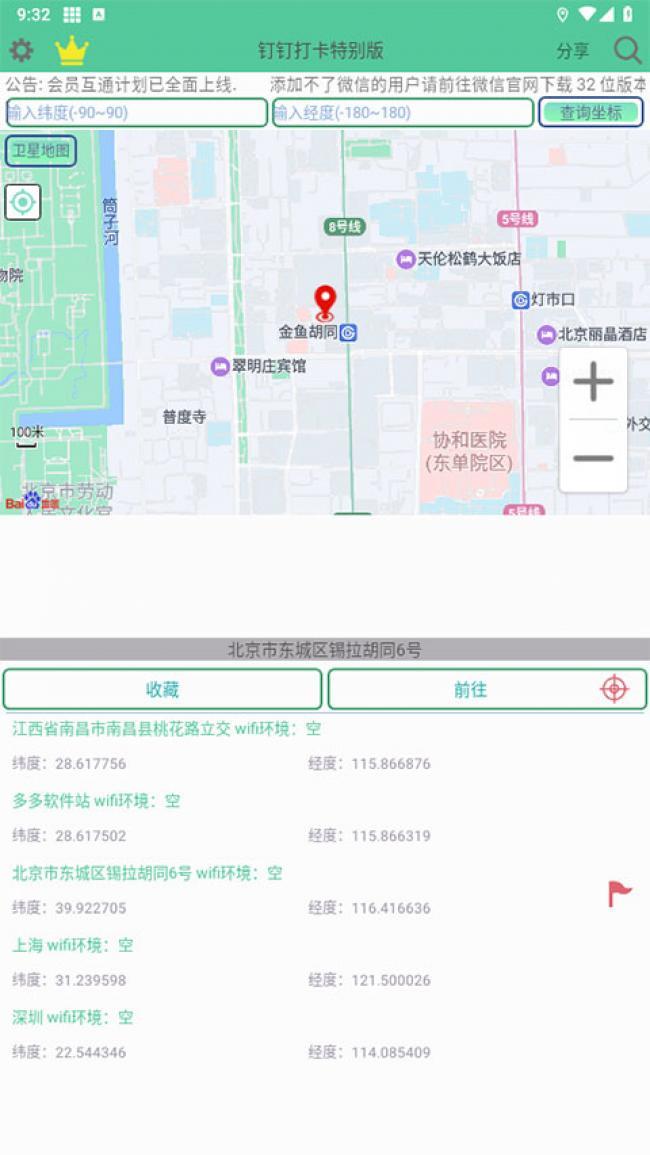The image size is (650, 1155).
Task: Zoom in on the map
Action: point(593,382)
